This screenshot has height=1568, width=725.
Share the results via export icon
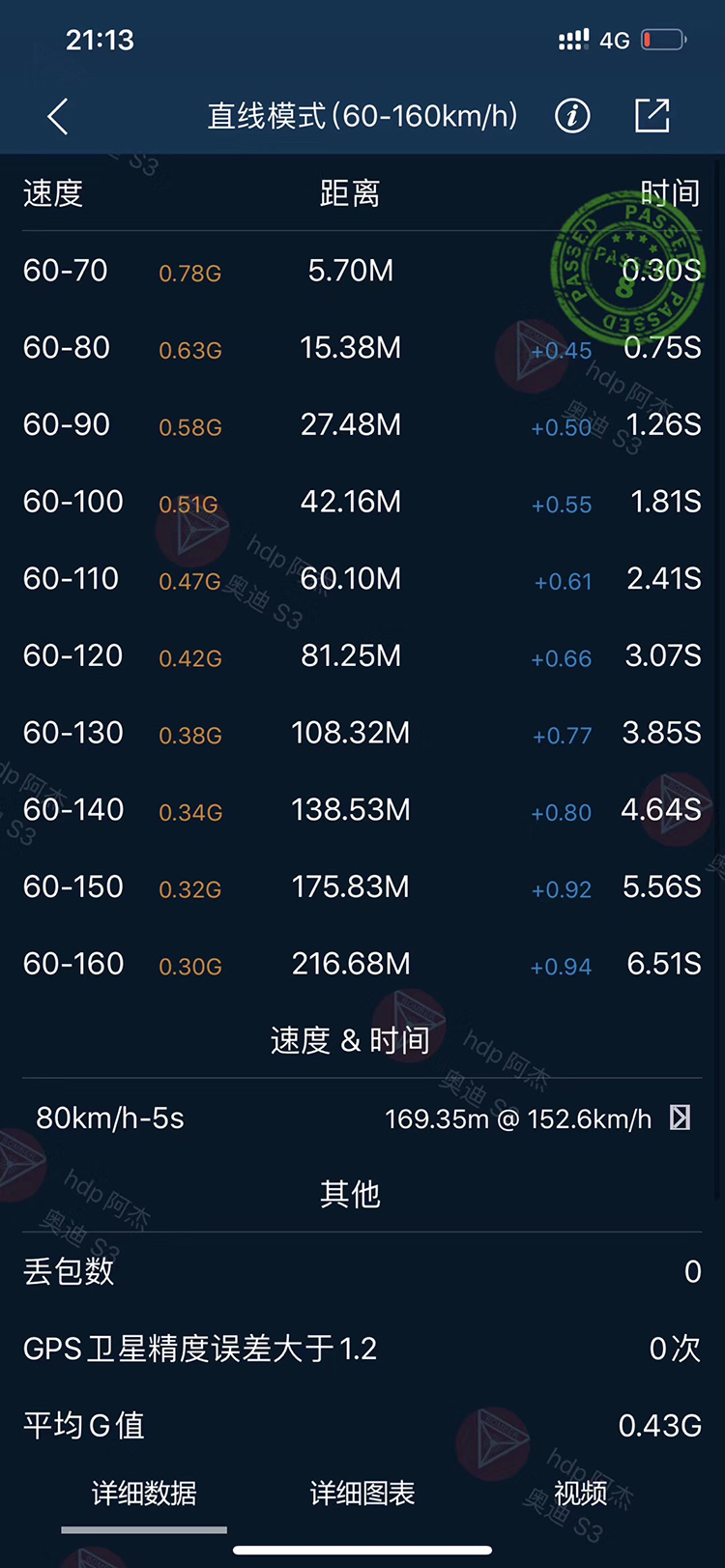(652, 115)
